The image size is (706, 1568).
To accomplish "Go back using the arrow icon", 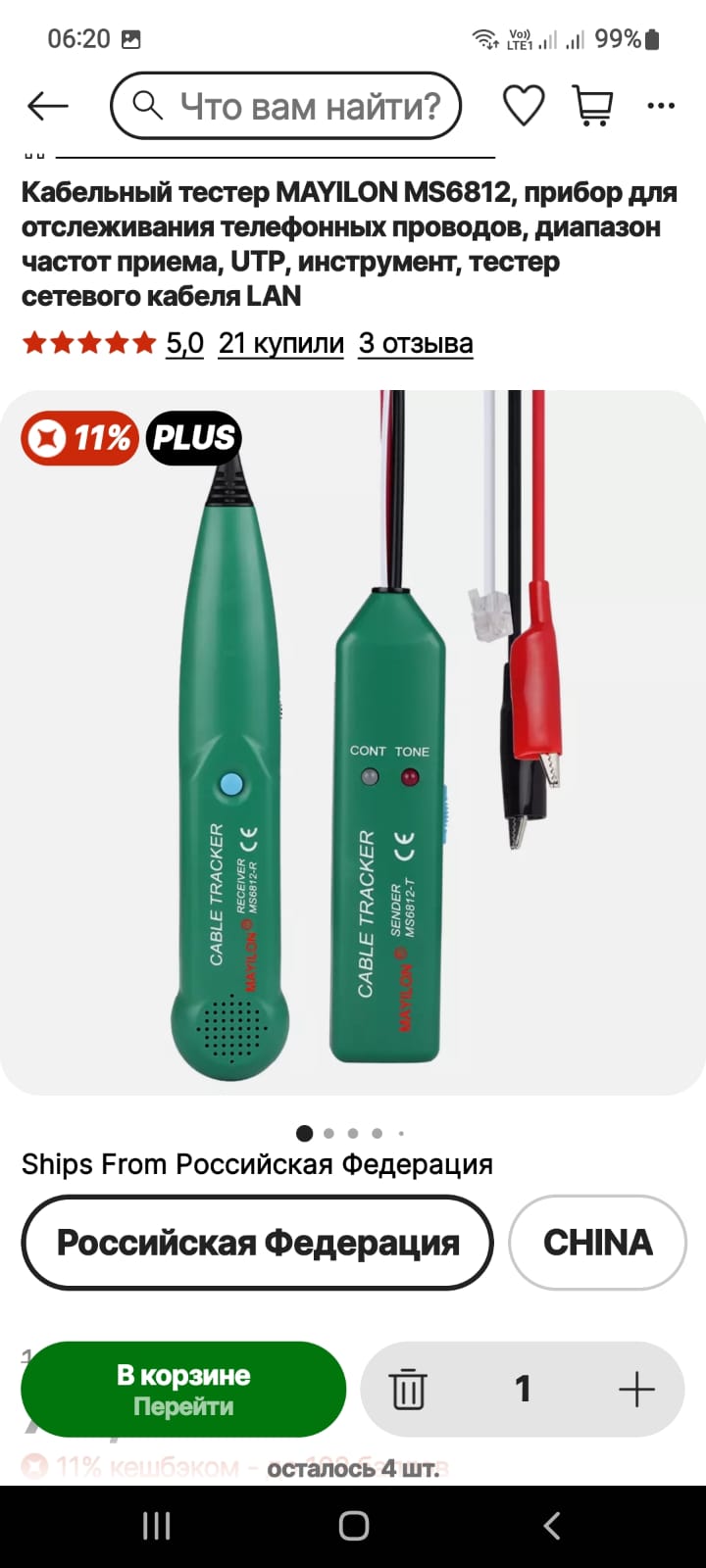I will (47, 106).
